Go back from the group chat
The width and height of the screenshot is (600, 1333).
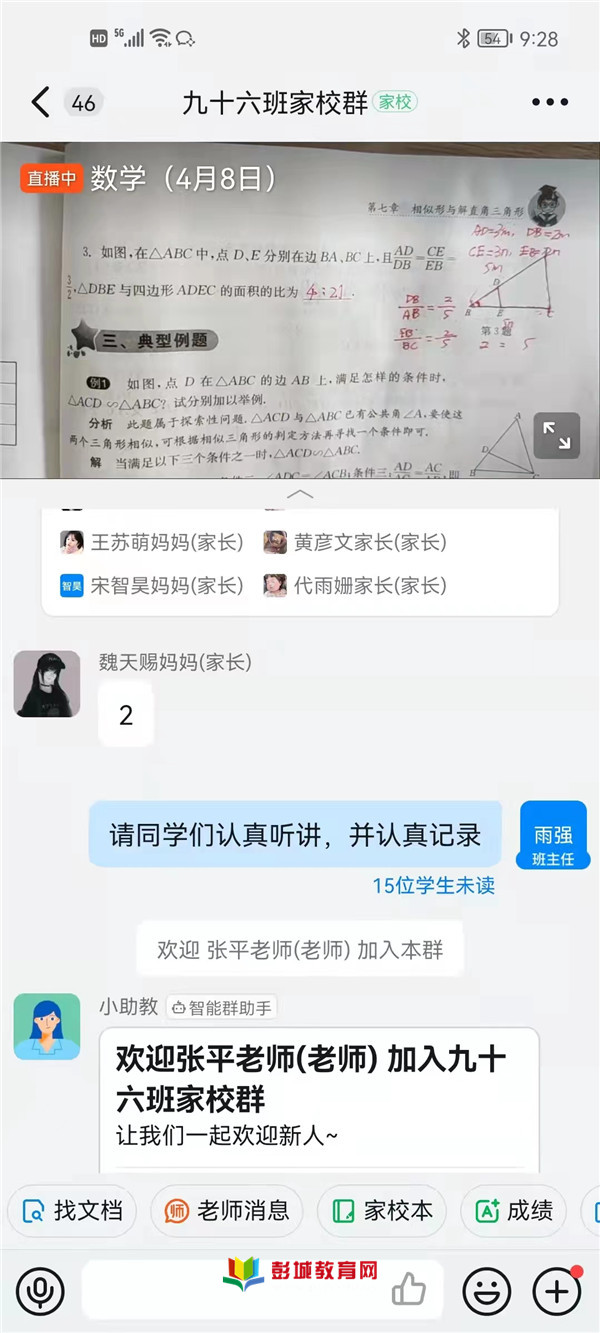coord(40,102)
